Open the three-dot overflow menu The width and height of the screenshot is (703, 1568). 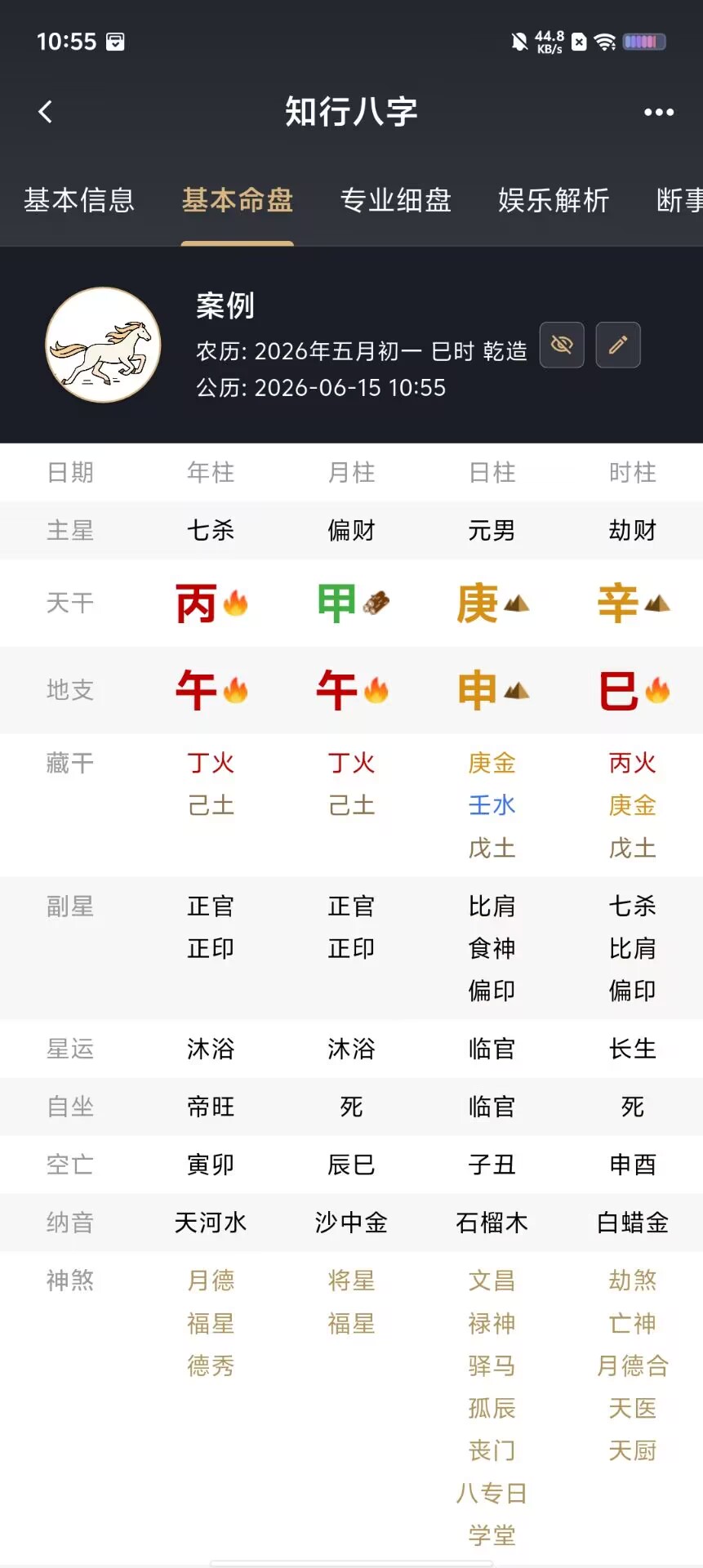pos(658,112)
